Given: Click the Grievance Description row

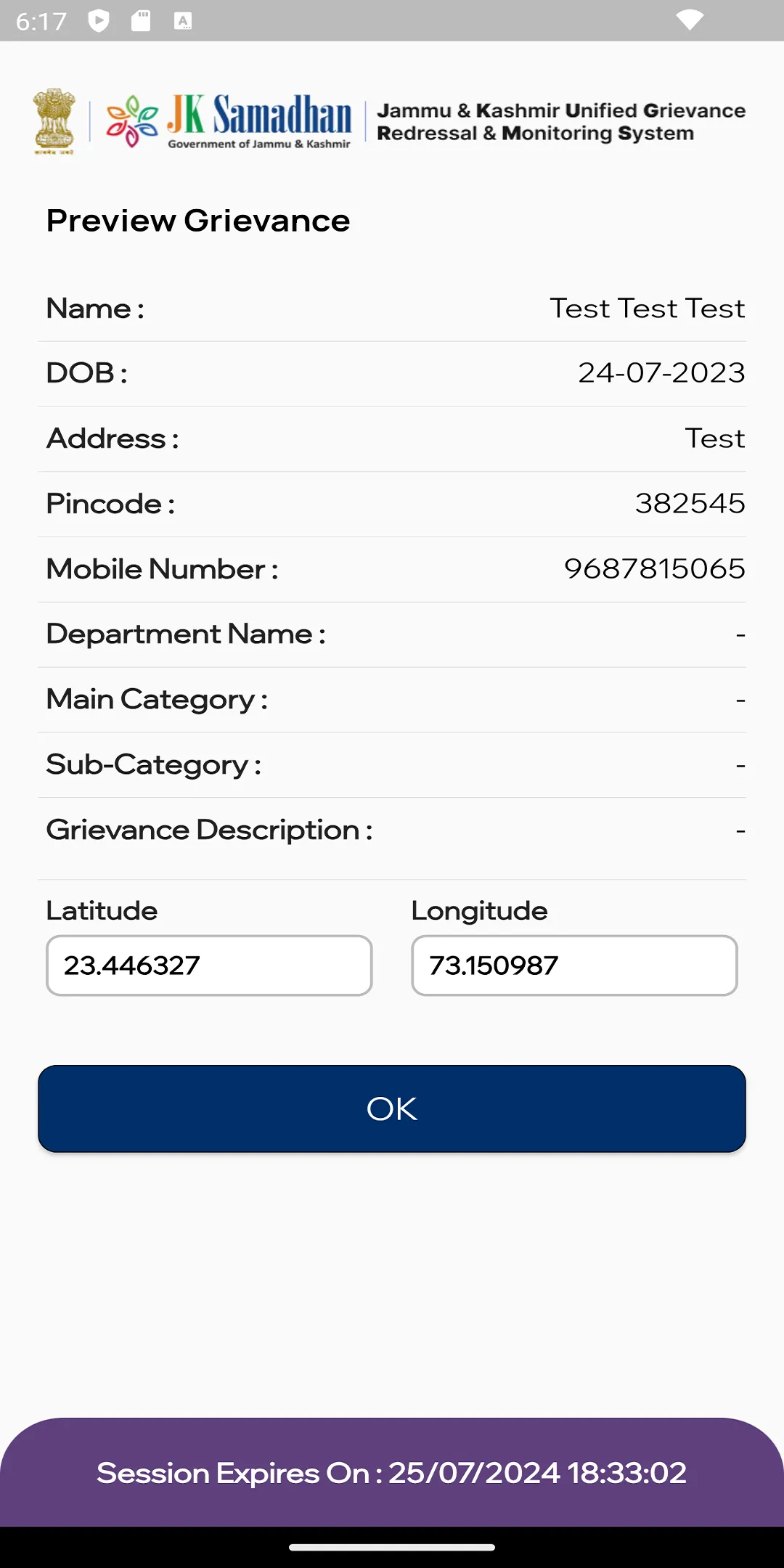Looking at the screenshot, I should [392, 830].
